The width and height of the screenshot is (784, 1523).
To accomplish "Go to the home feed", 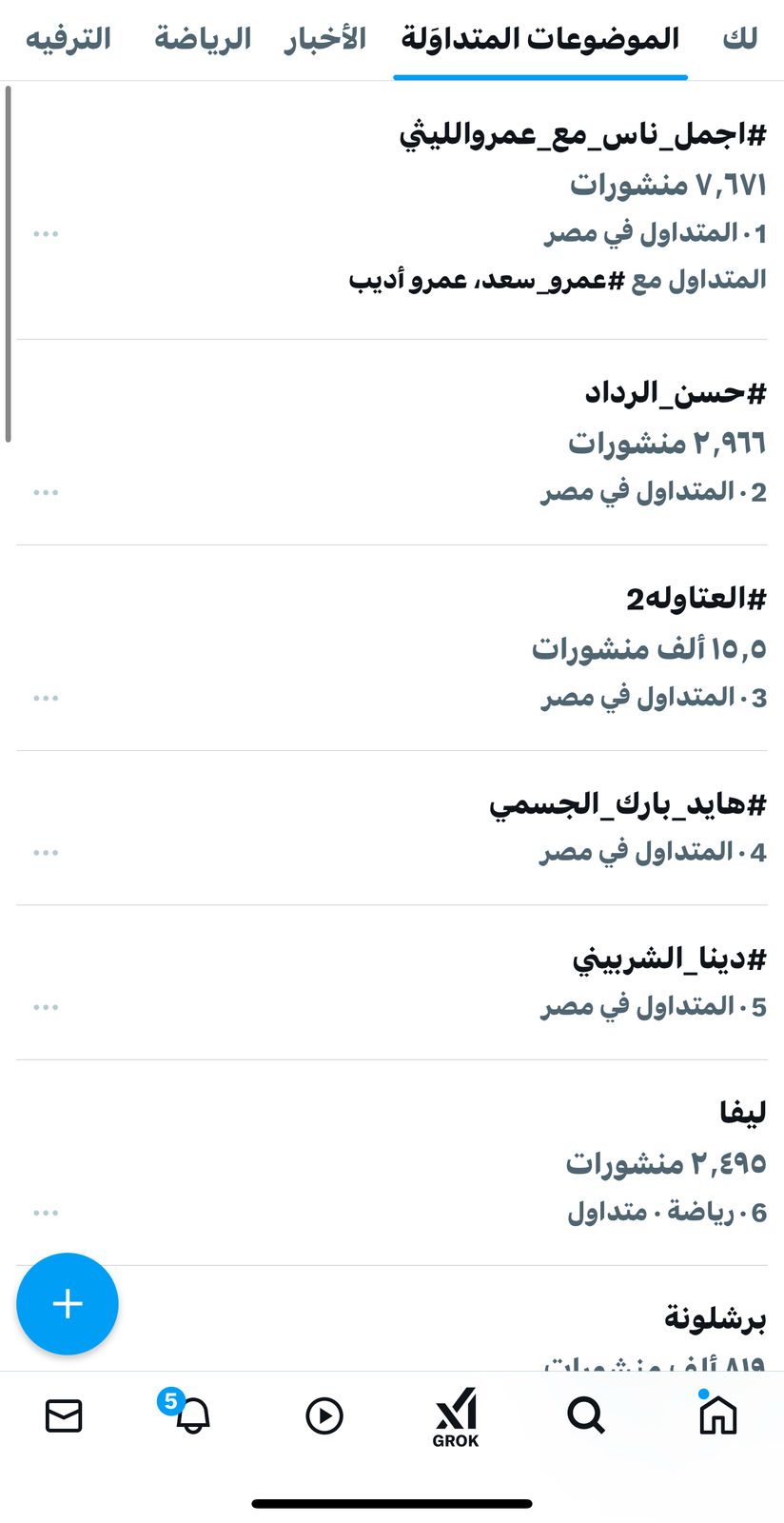I will point(717,1414).
